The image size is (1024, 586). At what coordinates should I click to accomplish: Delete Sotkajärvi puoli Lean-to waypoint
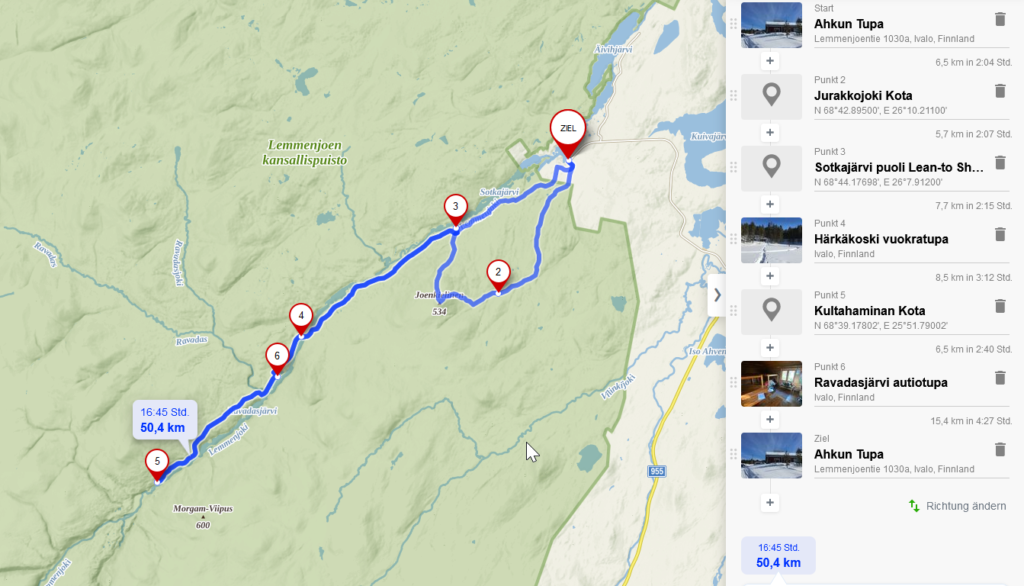pos(1000,163)
